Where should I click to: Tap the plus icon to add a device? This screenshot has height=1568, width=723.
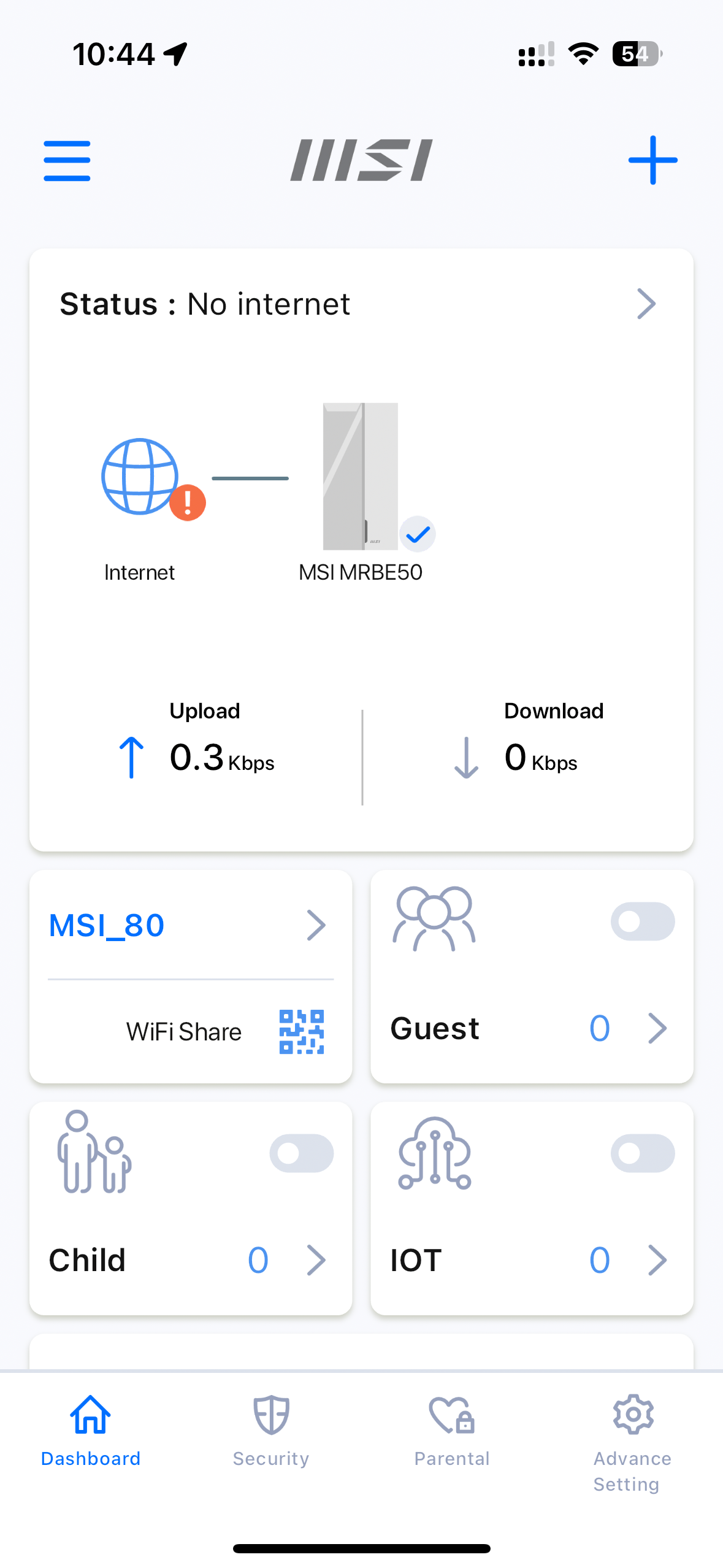(x=652, y=160)
